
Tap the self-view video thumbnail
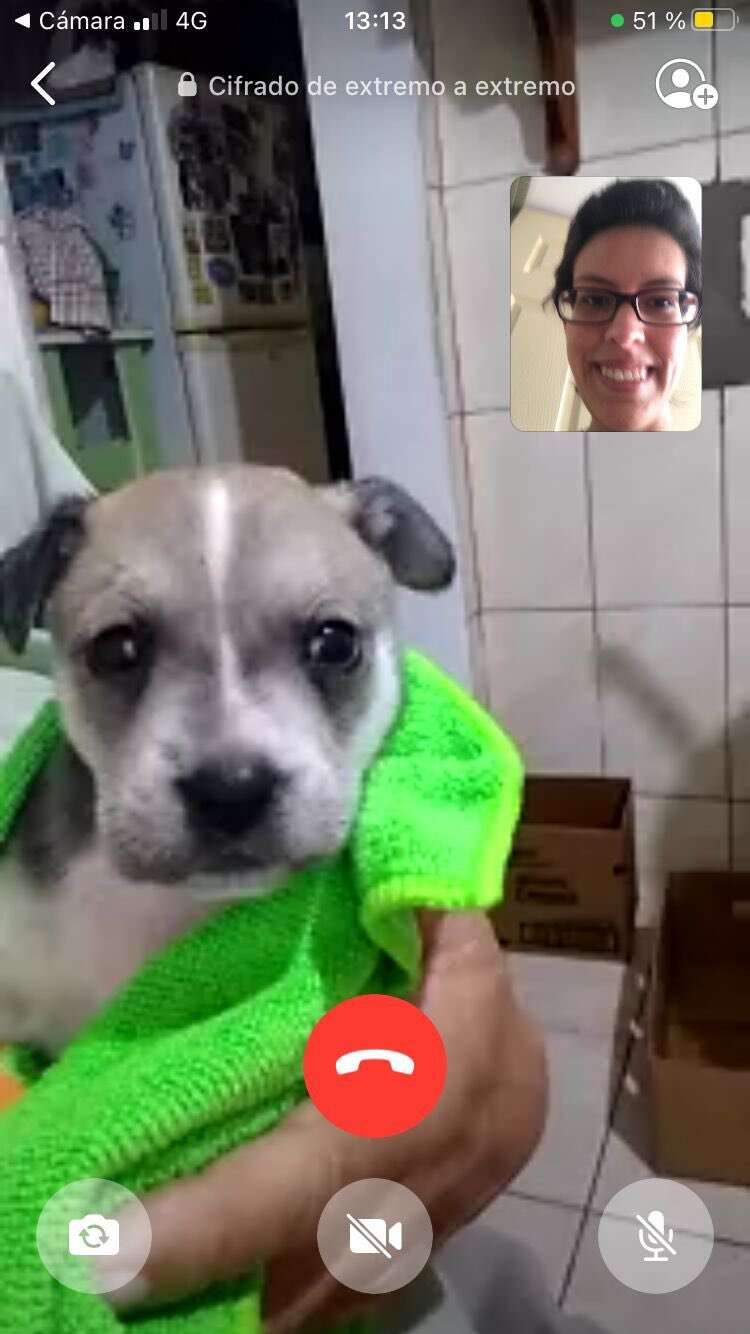coord(606,304)
